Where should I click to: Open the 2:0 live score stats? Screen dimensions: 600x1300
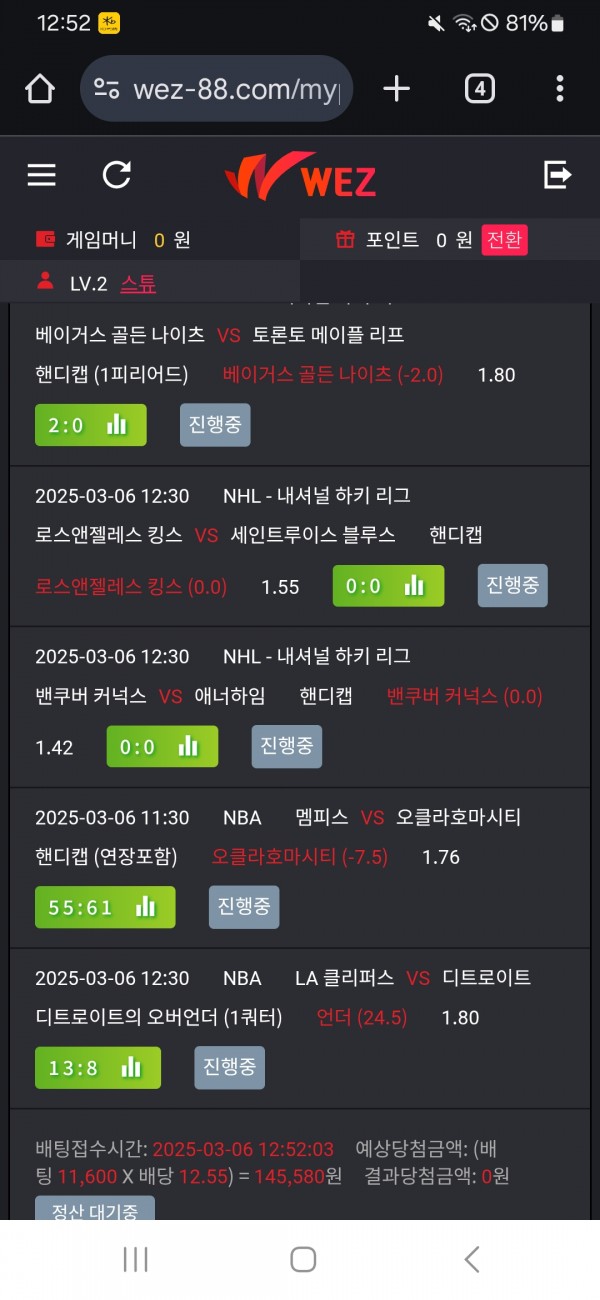click(x=90, y=425)
